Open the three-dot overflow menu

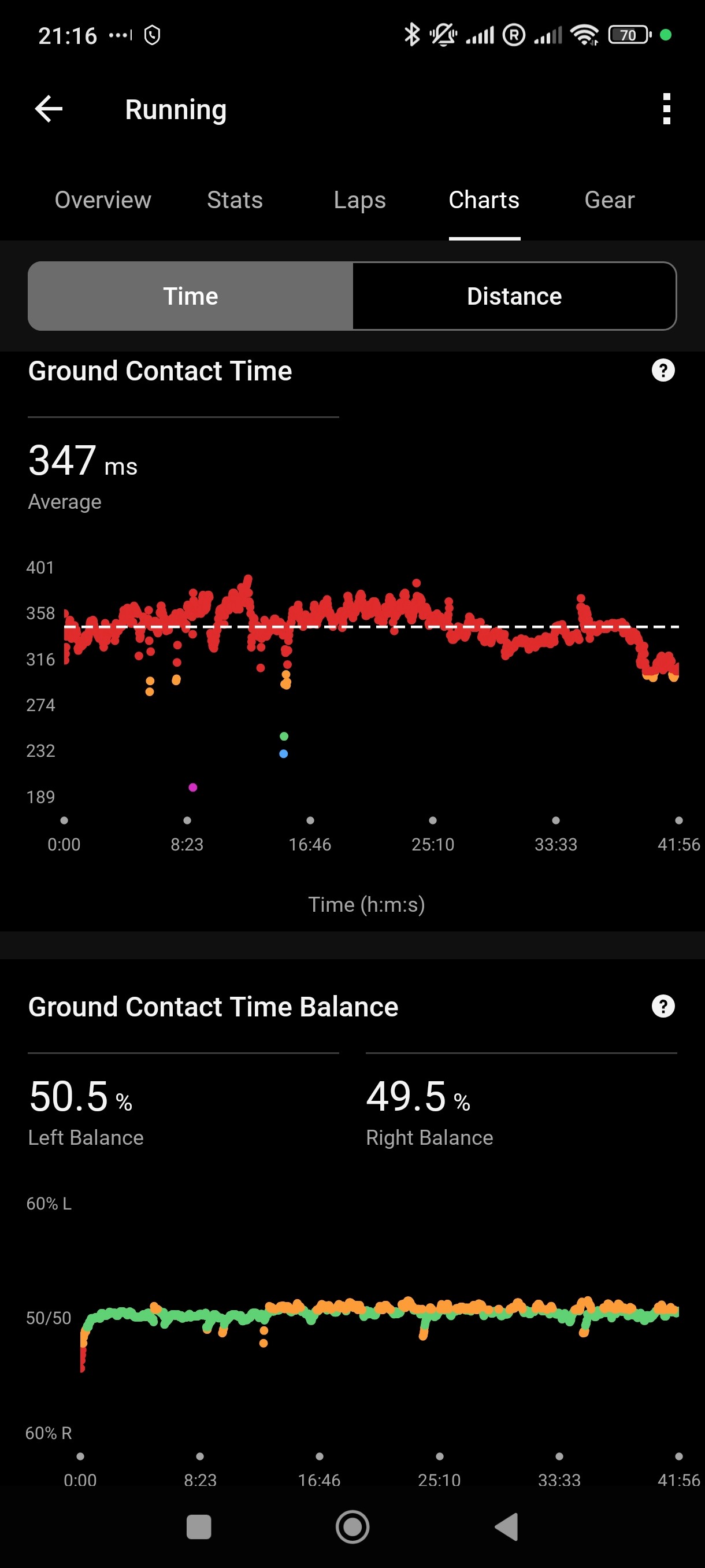tap(666, 110)
